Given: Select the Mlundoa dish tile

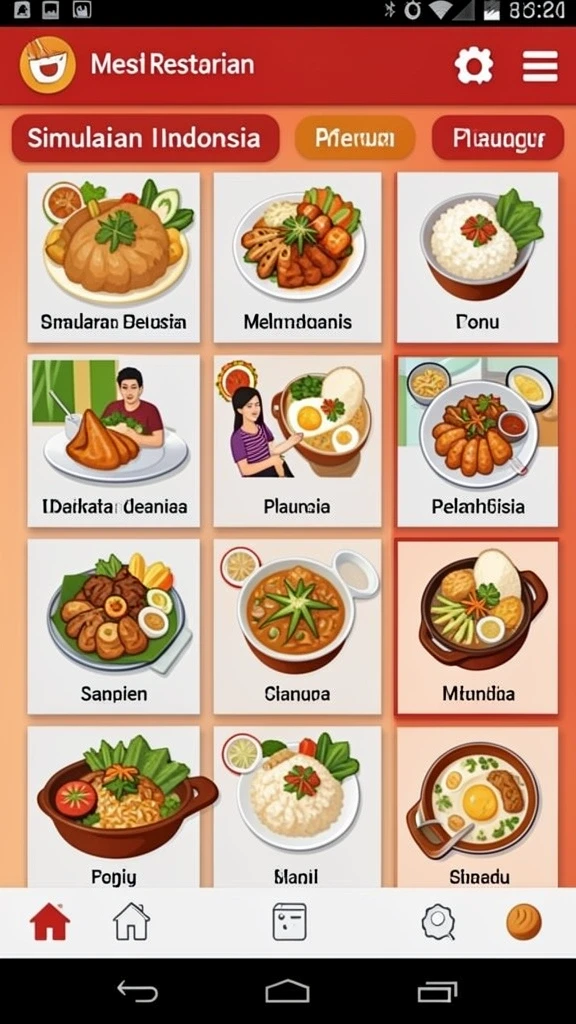Looking at the screenshot, I should pos(478,626).
